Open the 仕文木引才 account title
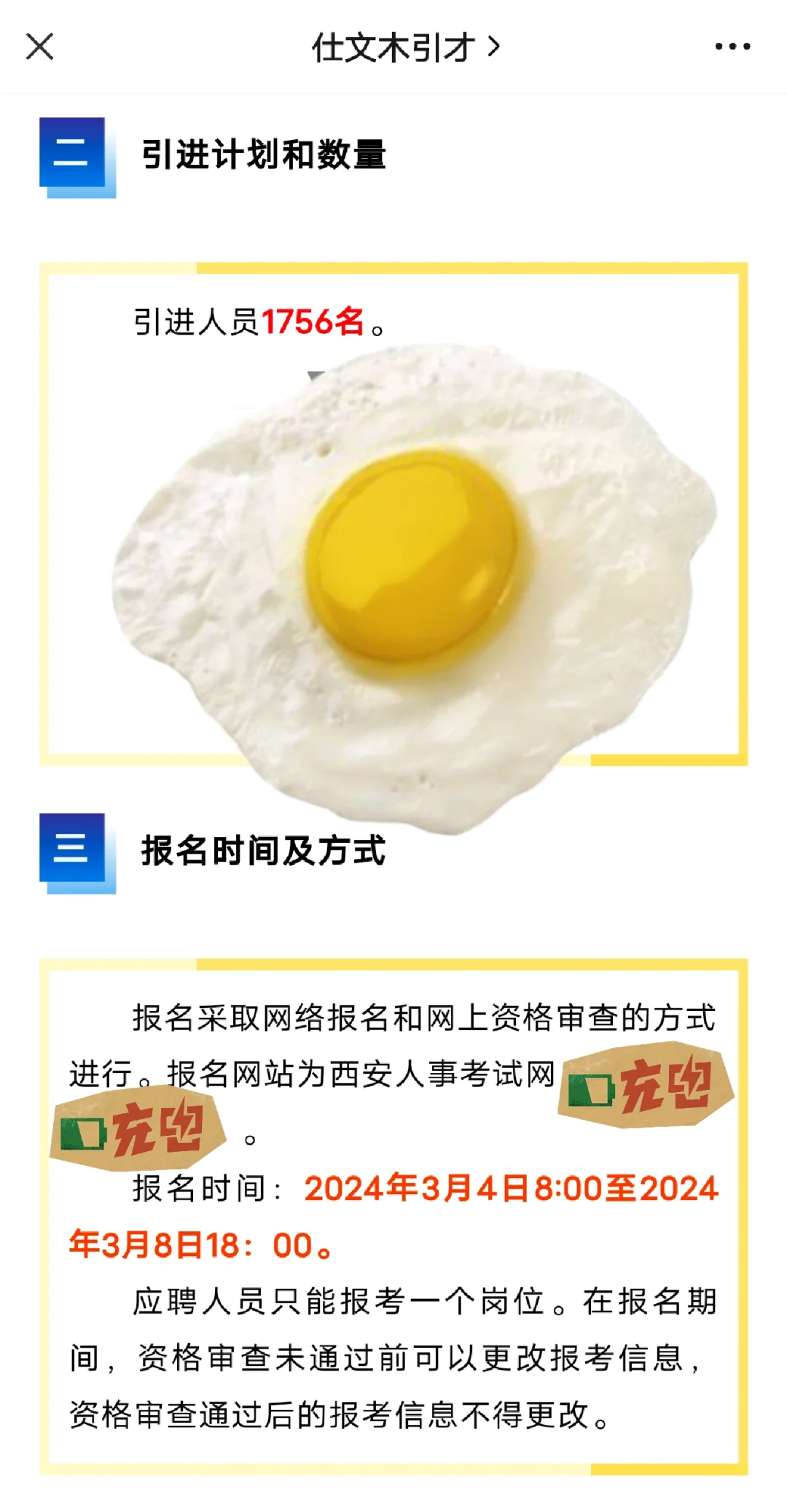787x1512 pixels. tap(406, 47)
